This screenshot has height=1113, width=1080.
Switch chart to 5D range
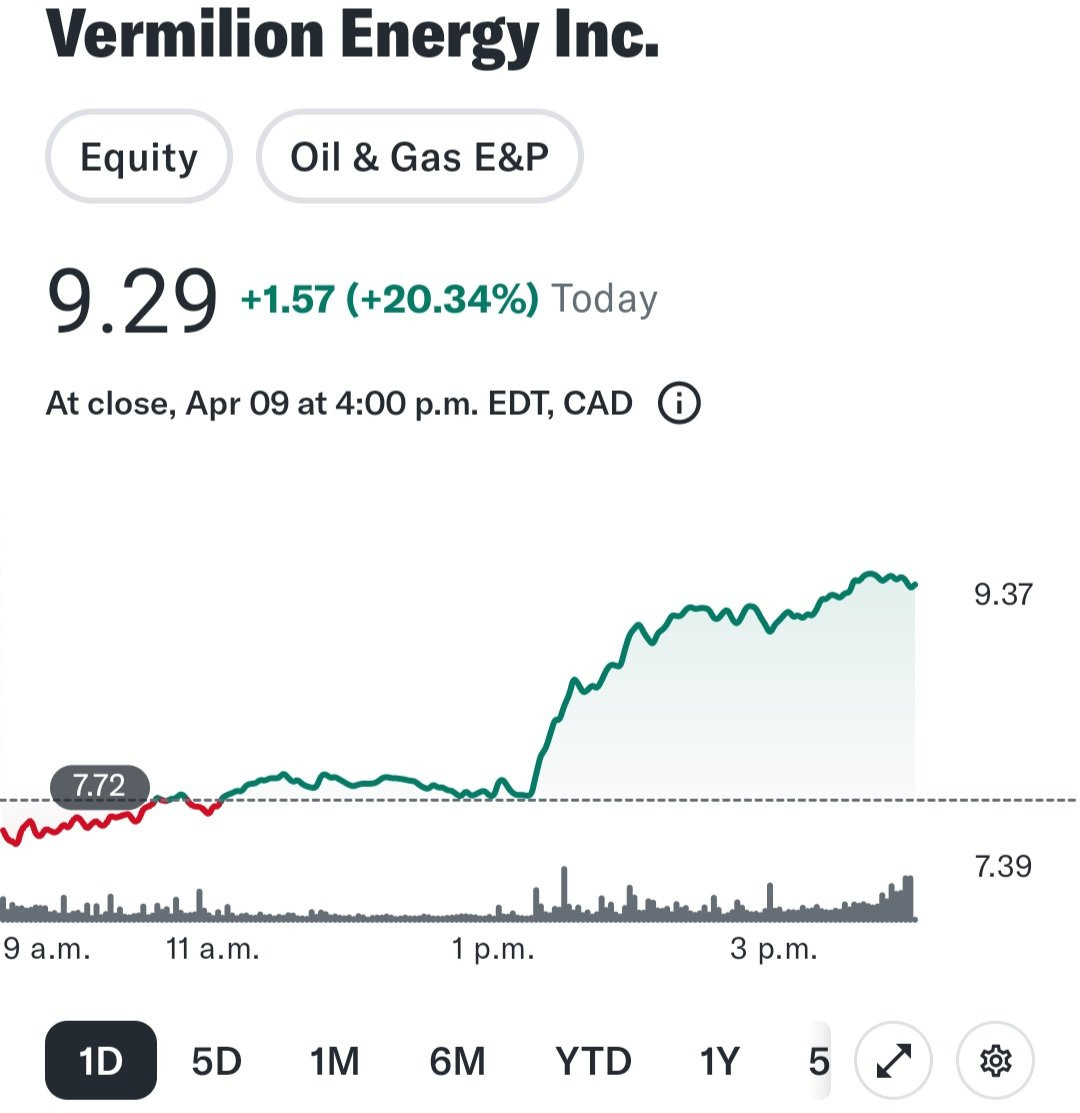216,1060
